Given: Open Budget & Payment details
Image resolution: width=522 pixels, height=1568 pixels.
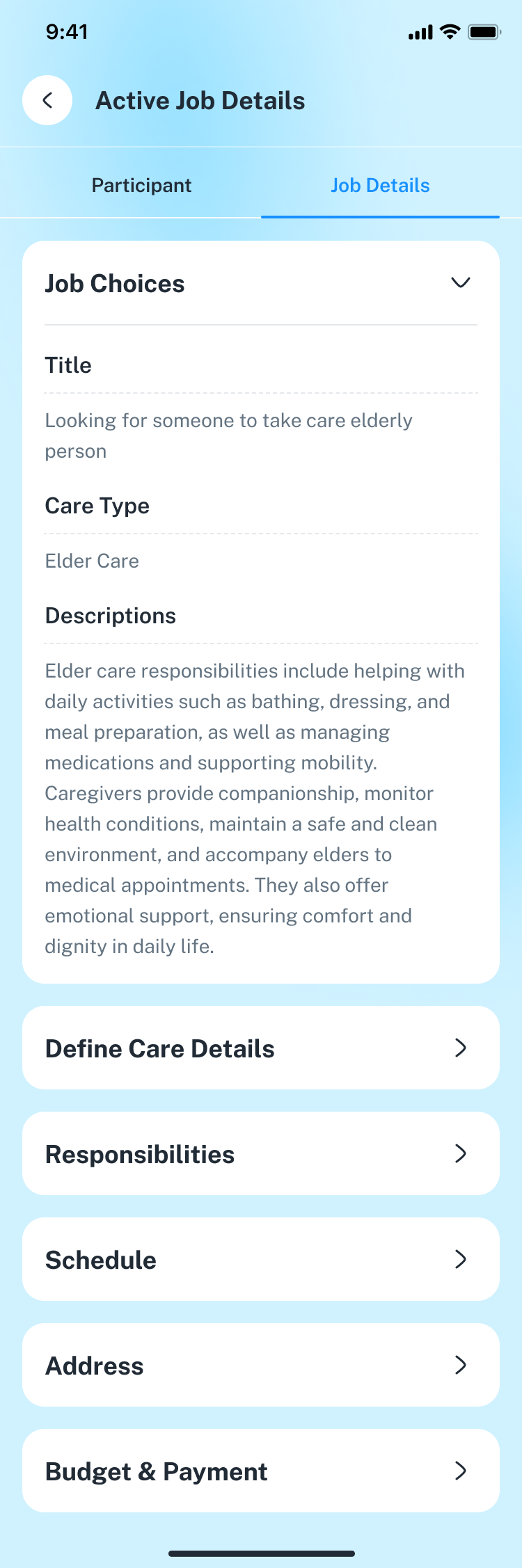Looking at the screenshot, I should [x=260, y=1471].
